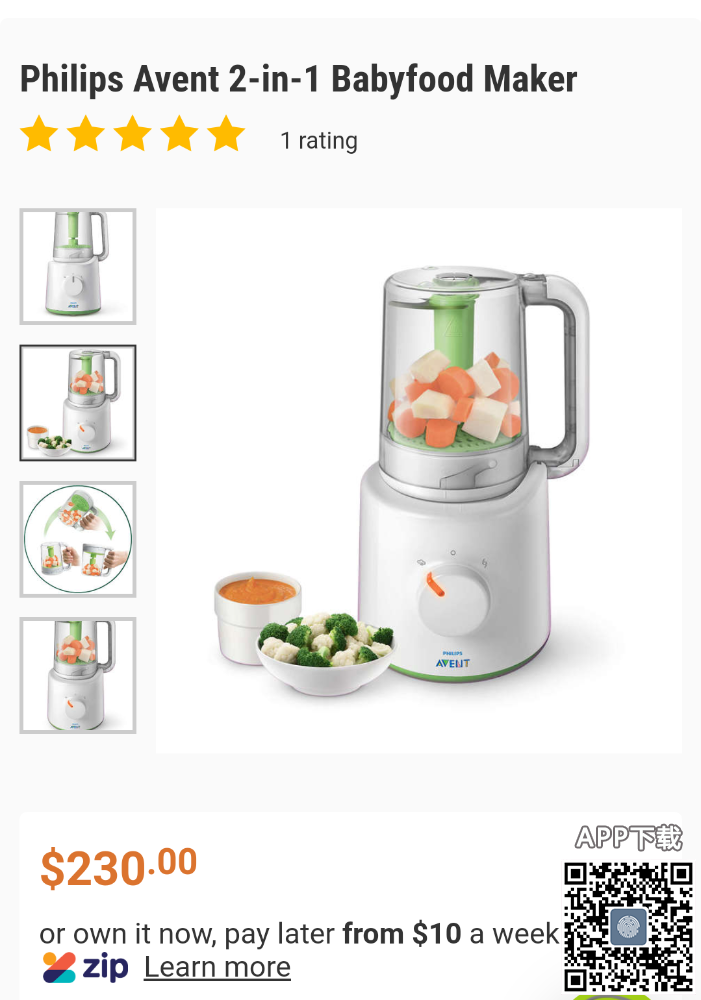Open the main product image
The height and width of the screenshot is (1000, 701).
418,480
